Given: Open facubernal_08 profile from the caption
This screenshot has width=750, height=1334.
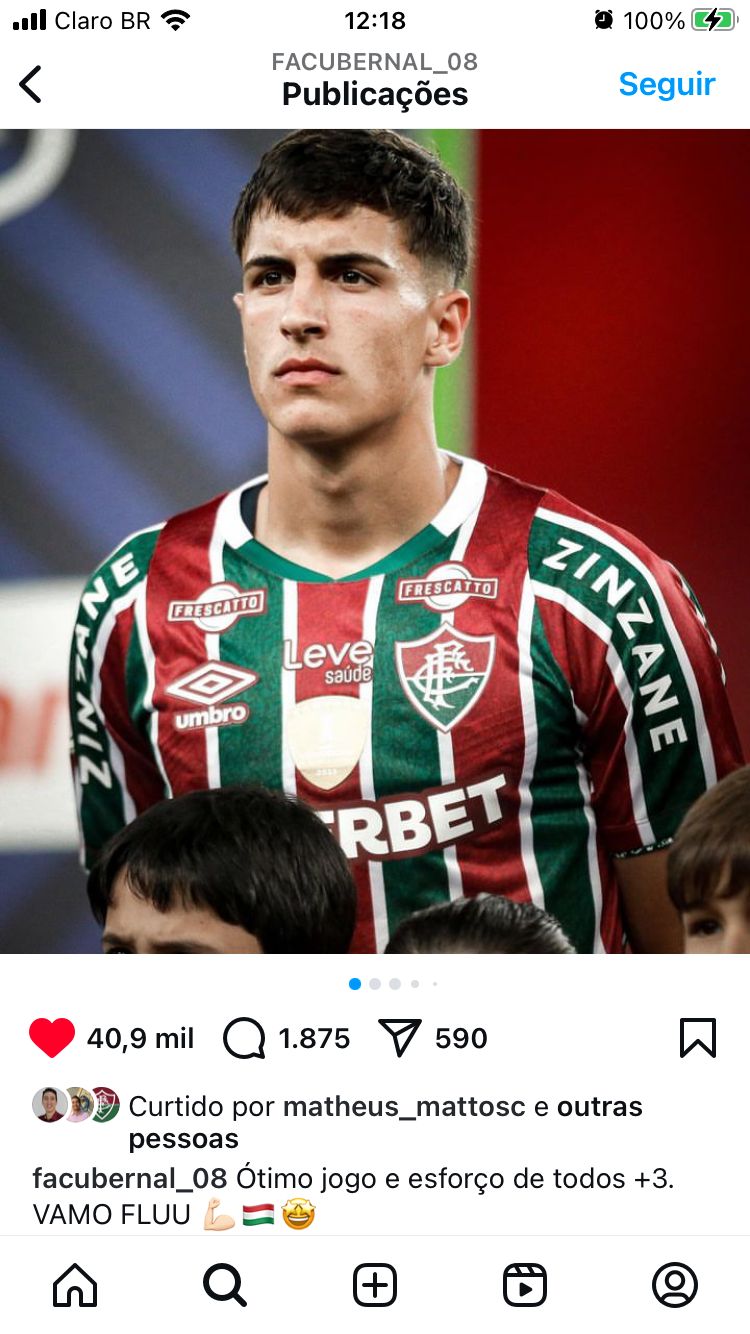Looking at the screenshot, I should click(x=130, y=1178).
